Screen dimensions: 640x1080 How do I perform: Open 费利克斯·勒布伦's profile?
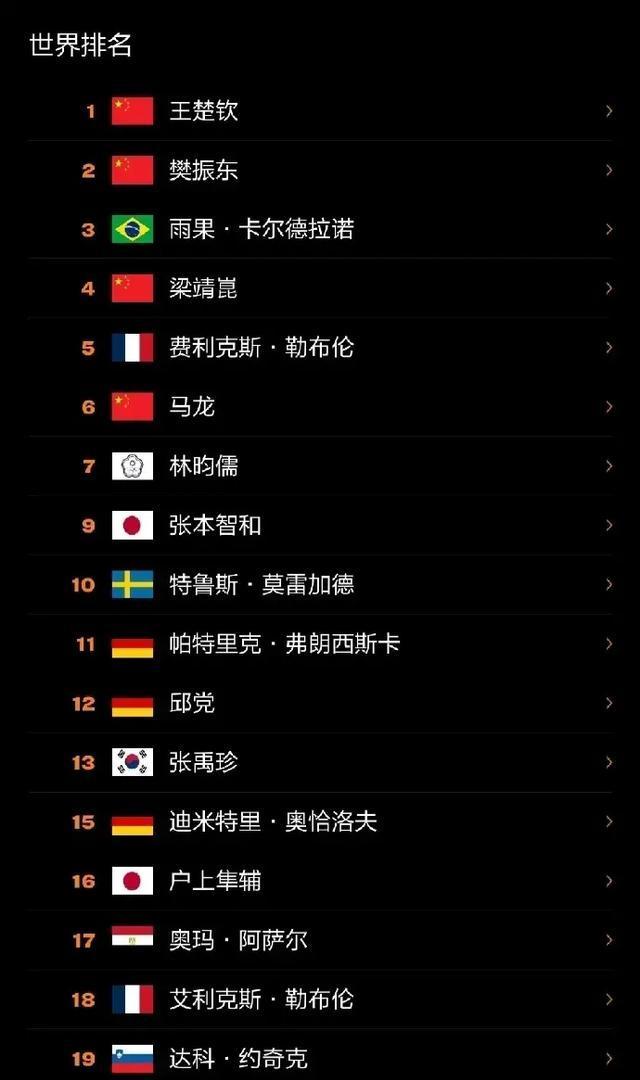pos(320,348)
